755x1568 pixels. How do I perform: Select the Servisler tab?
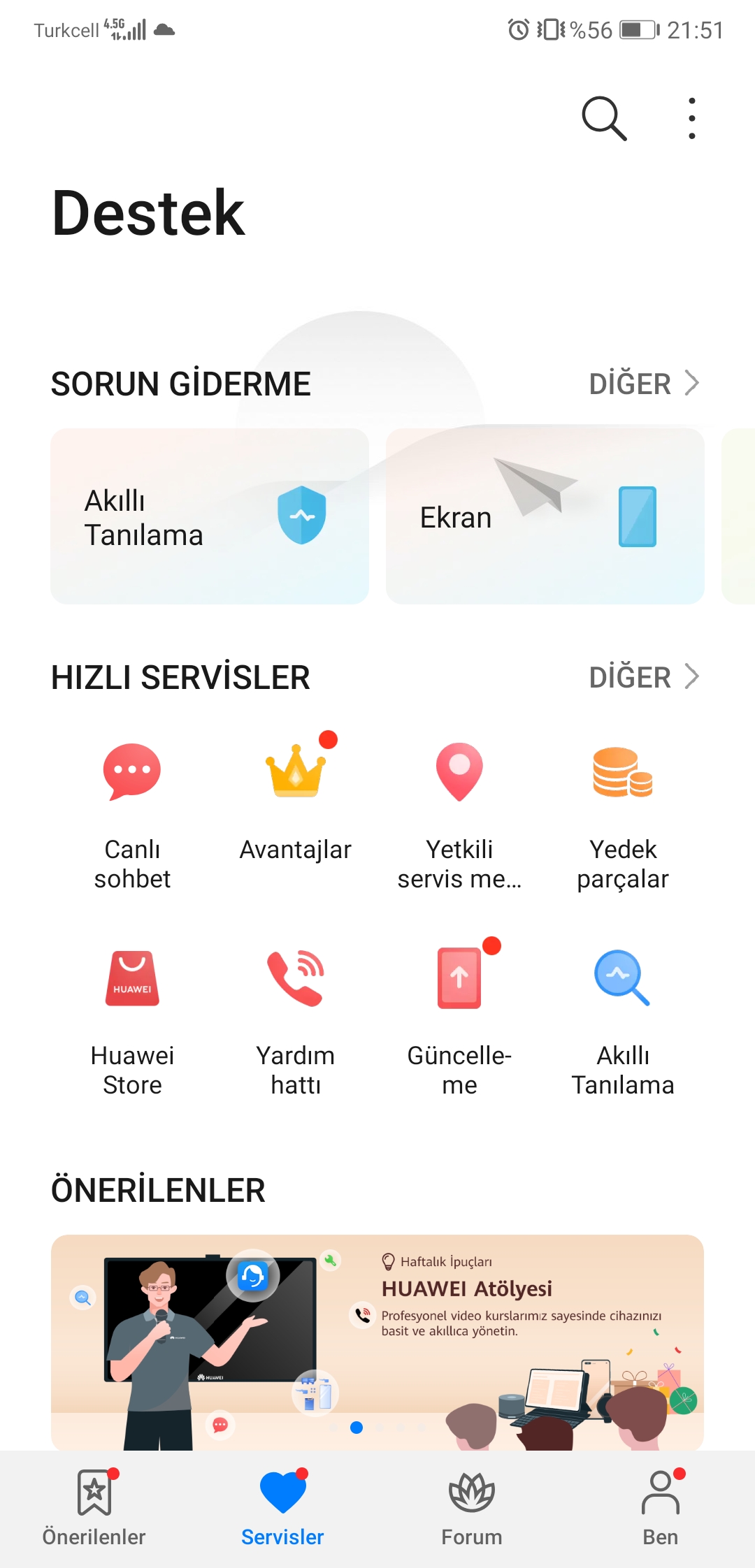click(283, 1508)
